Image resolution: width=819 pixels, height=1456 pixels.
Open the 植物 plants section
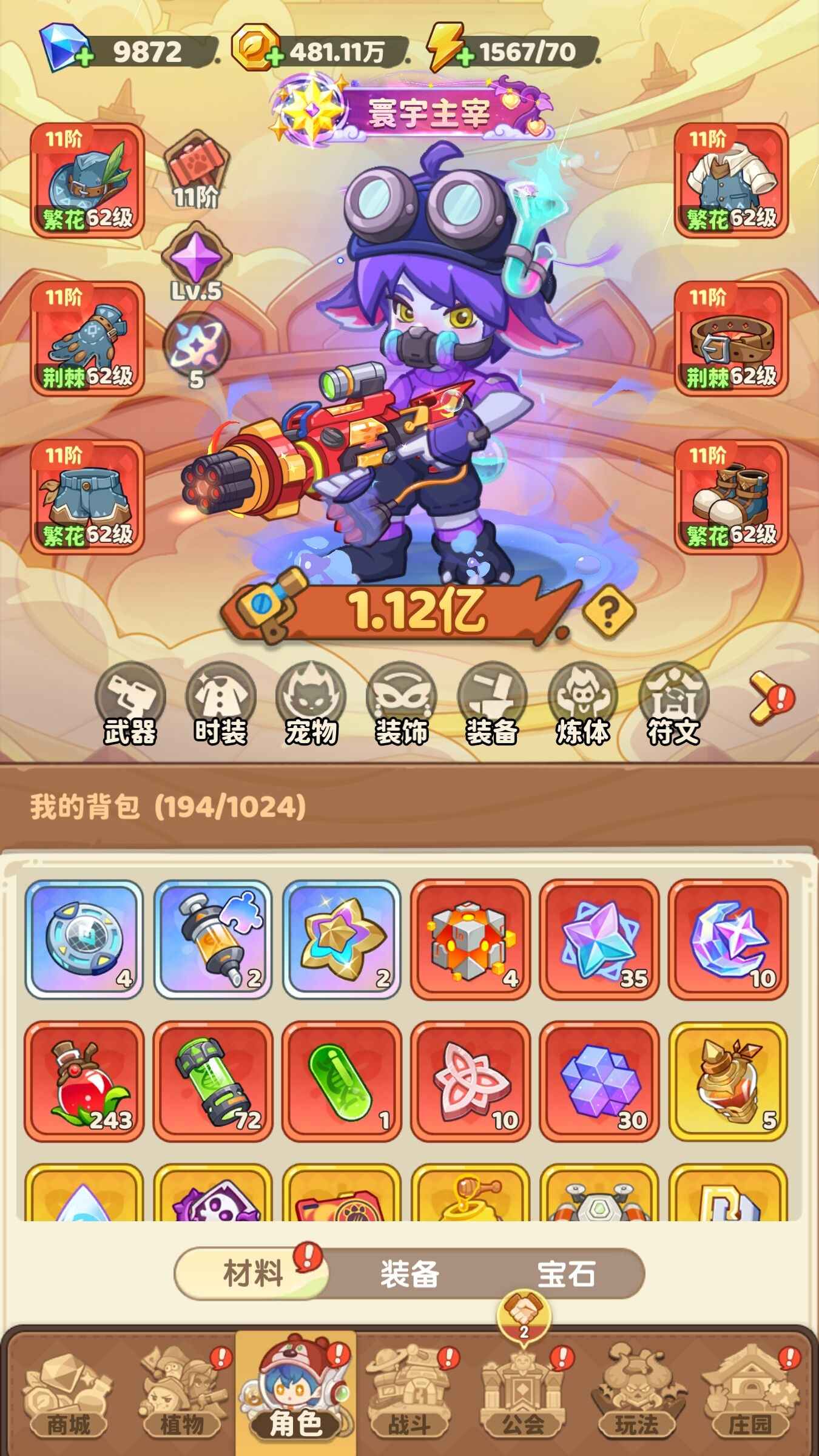click(181, 1401)
